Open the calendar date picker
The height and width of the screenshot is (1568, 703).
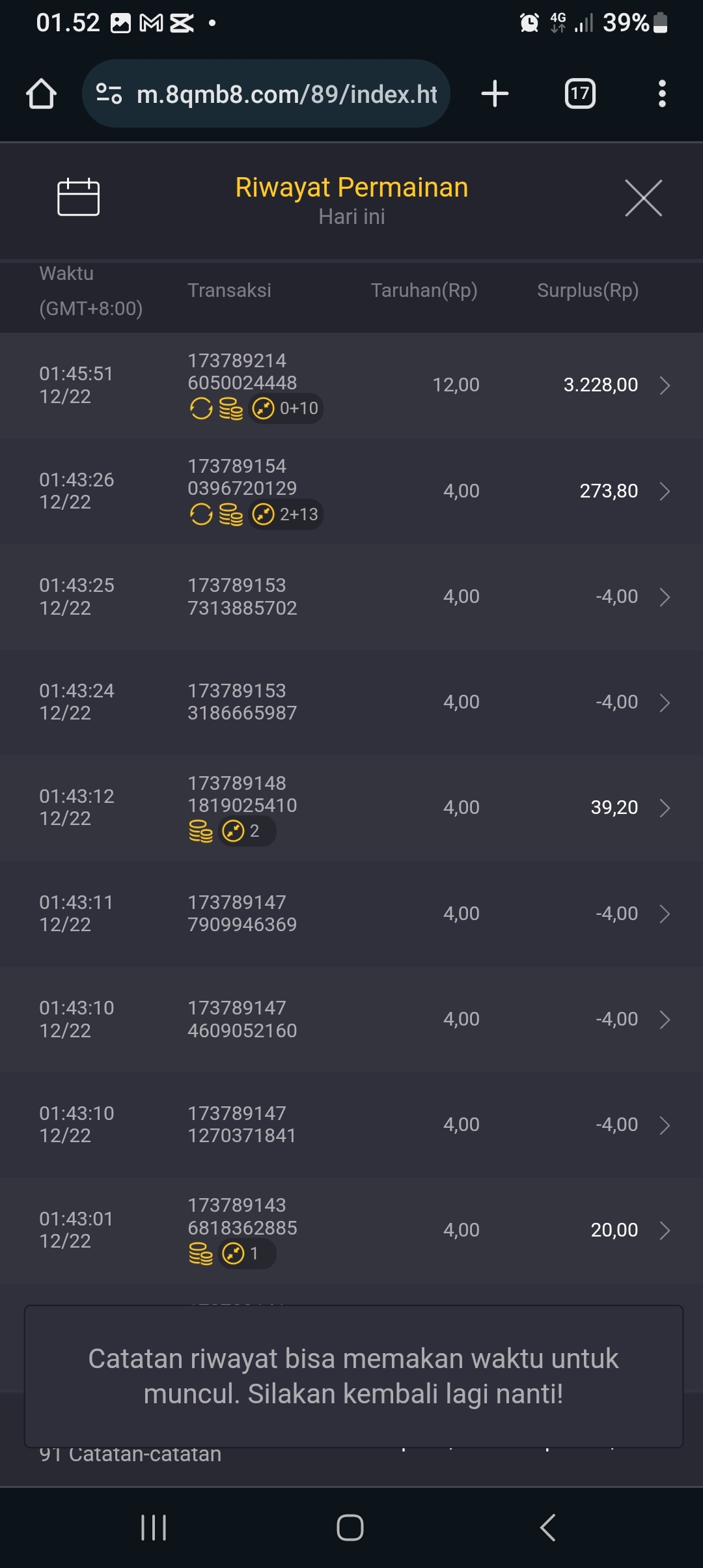pyautogui.click(x=78, y=197)
